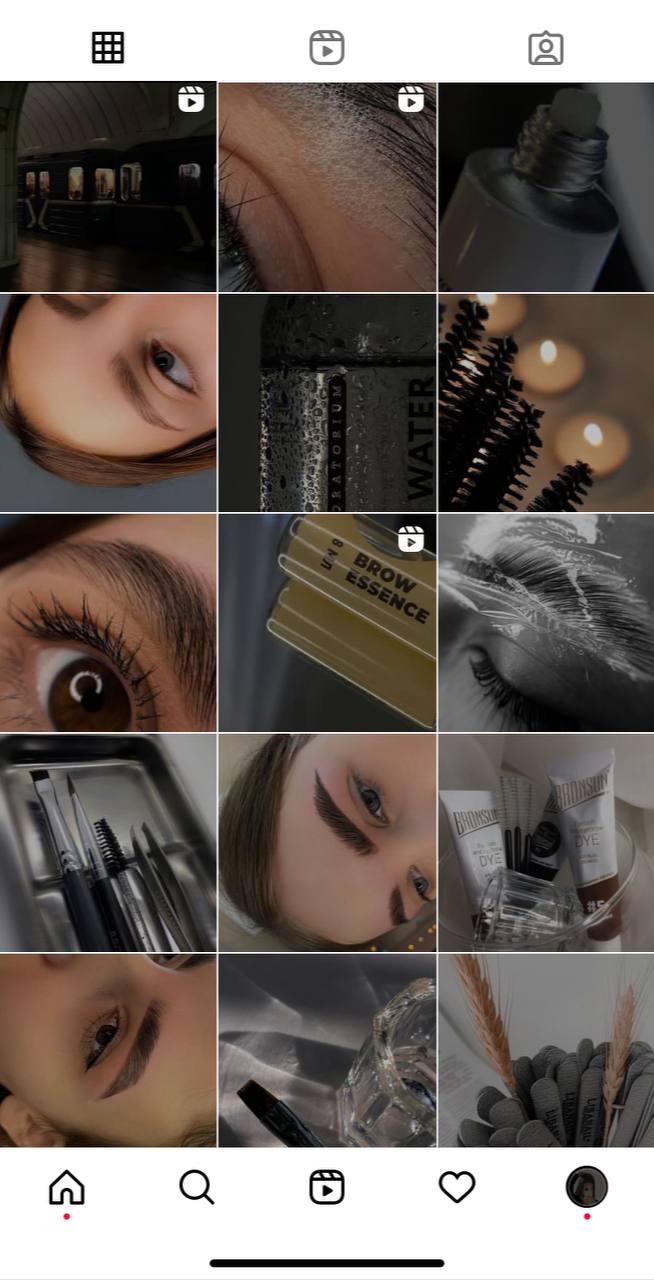Open Reels from the bottom bar

[327, 1187]
